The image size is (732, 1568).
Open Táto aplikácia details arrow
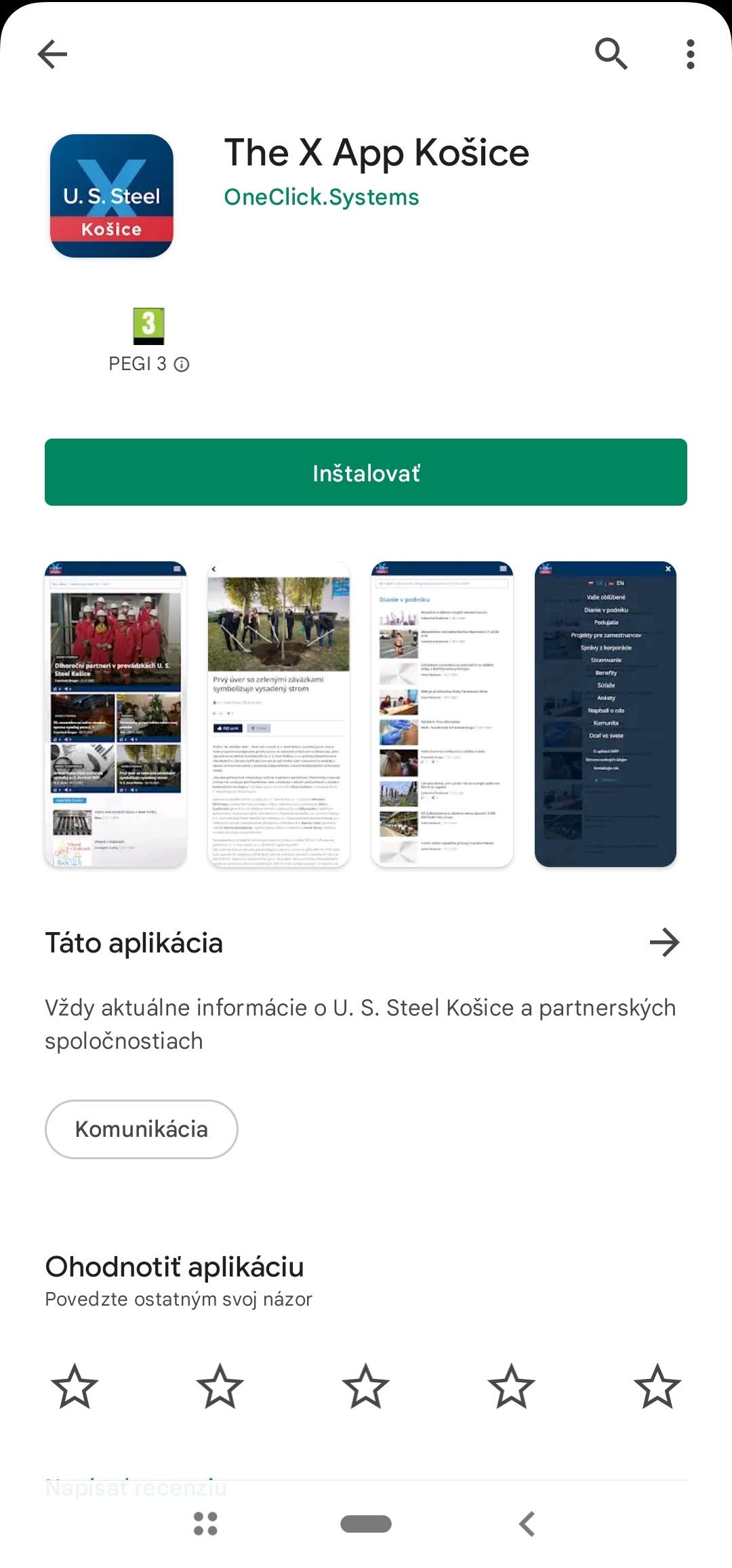point(664,942)
